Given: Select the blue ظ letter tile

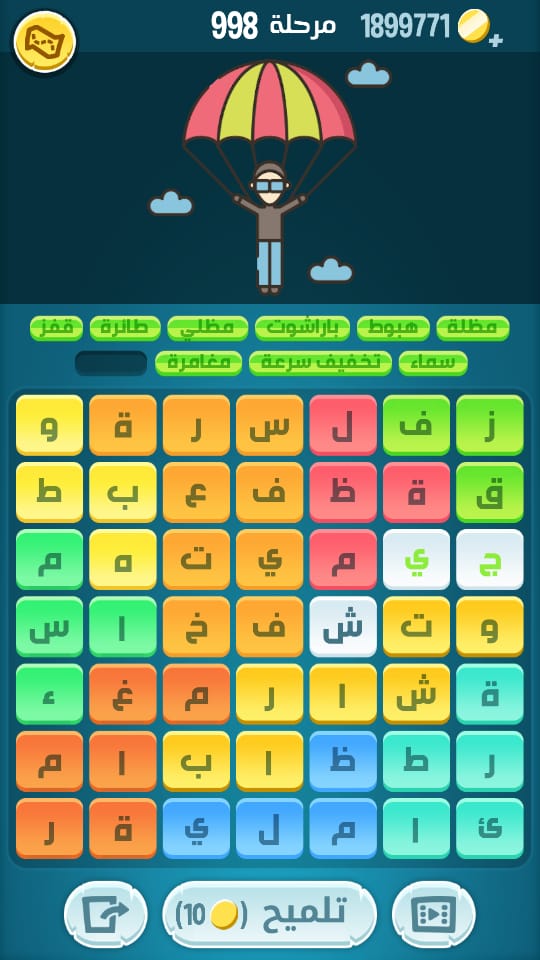Looking at the screenshot, I should pos(343,762).
